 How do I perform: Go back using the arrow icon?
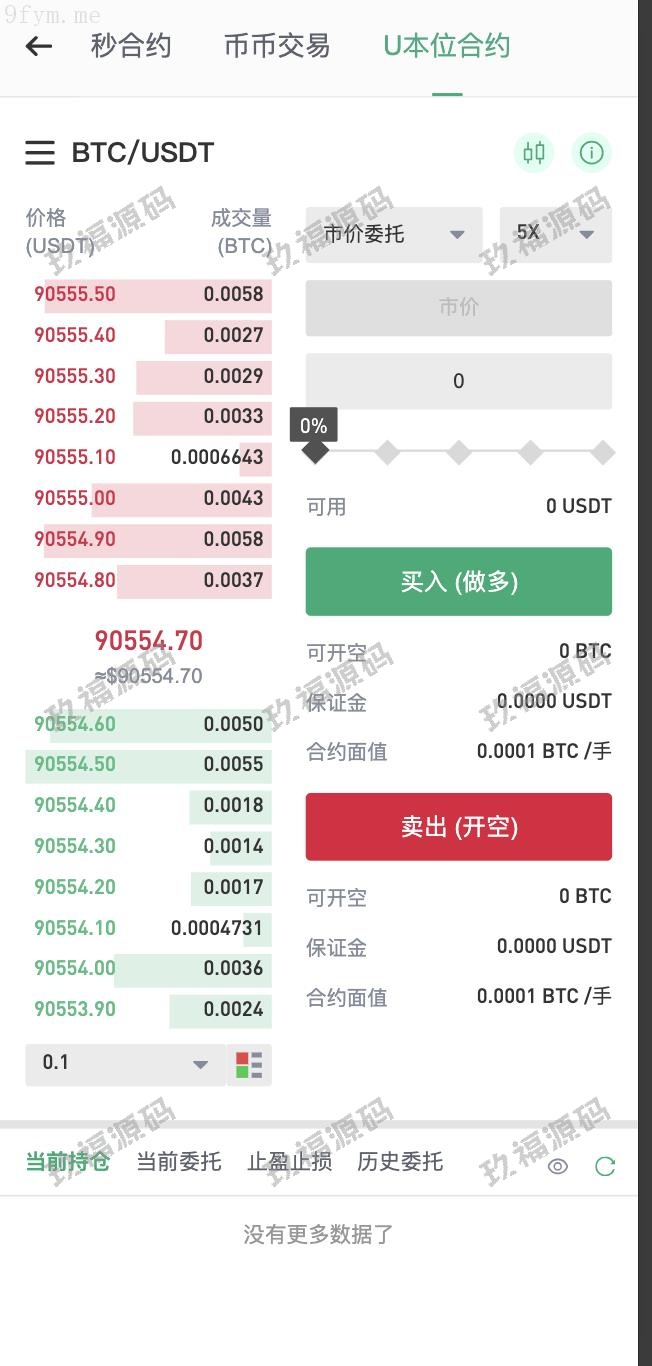pos(39,46)
